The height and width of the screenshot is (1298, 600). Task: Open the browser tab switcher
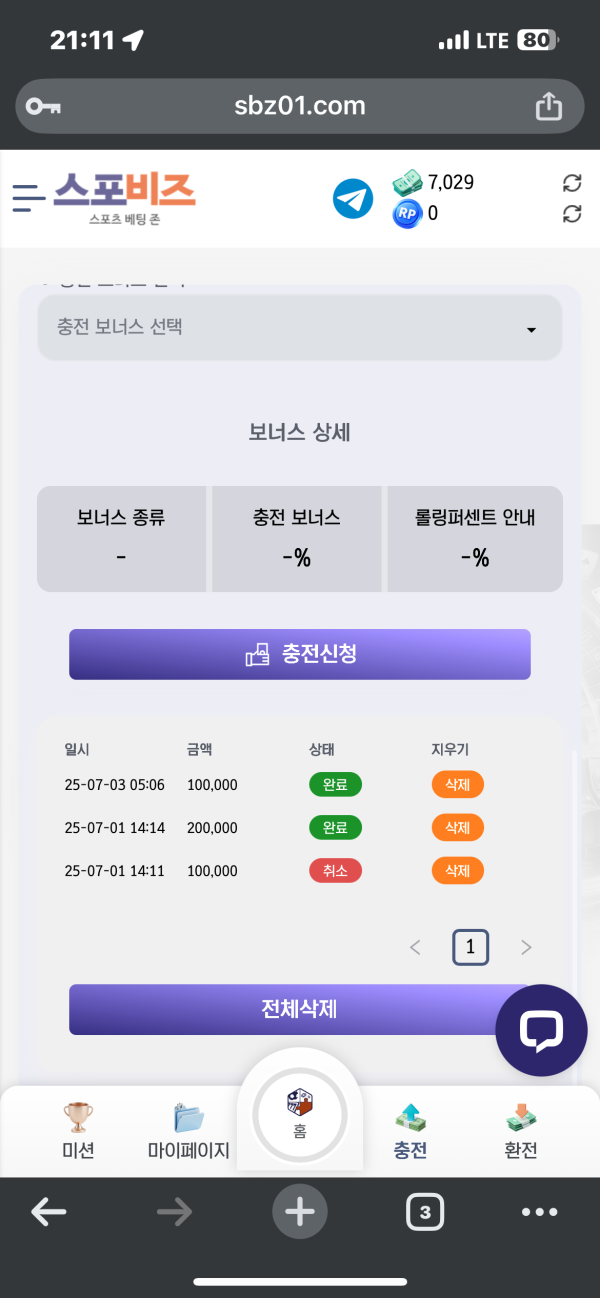(425, 1213)
